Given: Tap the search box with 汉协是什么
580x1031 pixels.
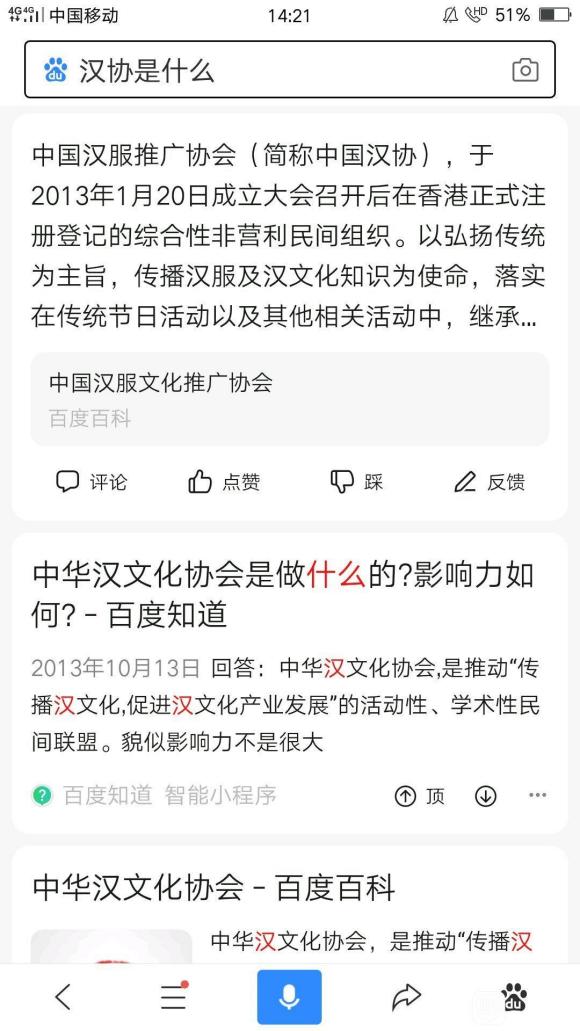Looking at the screenshot, I should click(289, 70).
